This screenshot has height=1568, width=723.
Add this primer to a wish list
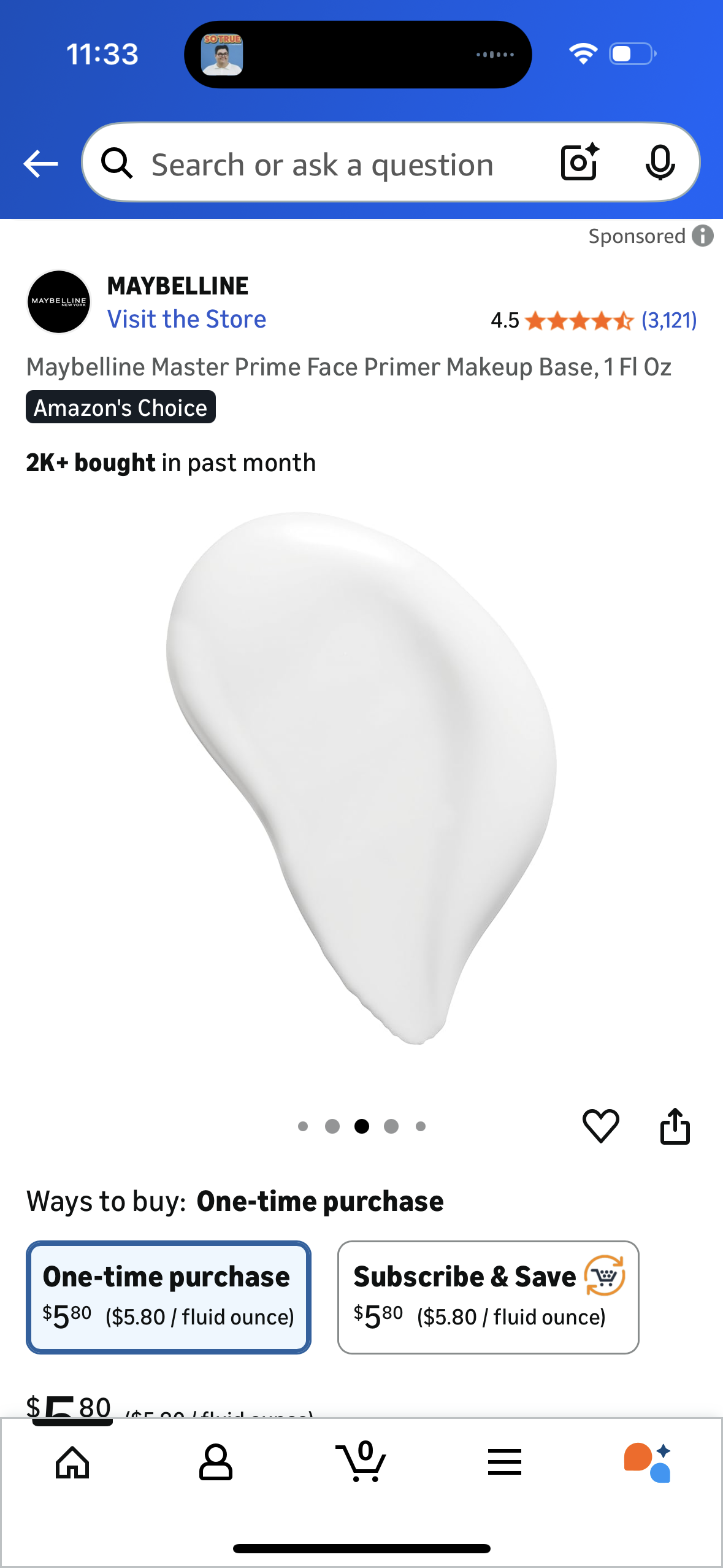tap(600, 1126)
